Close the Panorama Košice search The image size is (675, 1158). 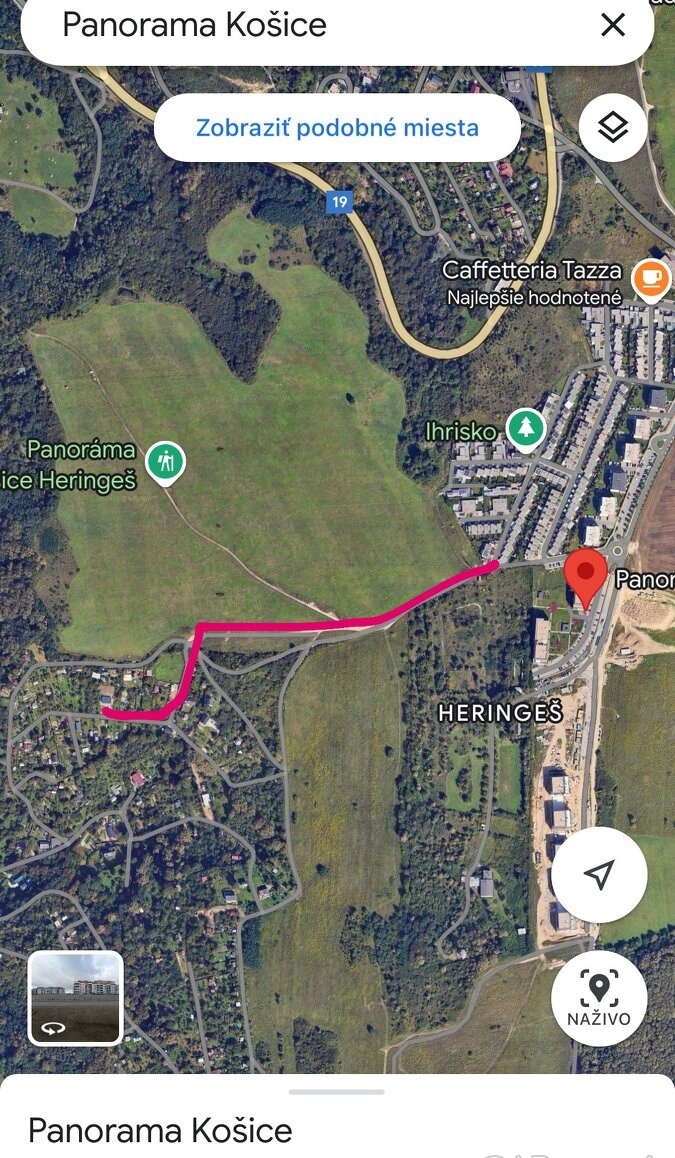[x=612, y=26]
